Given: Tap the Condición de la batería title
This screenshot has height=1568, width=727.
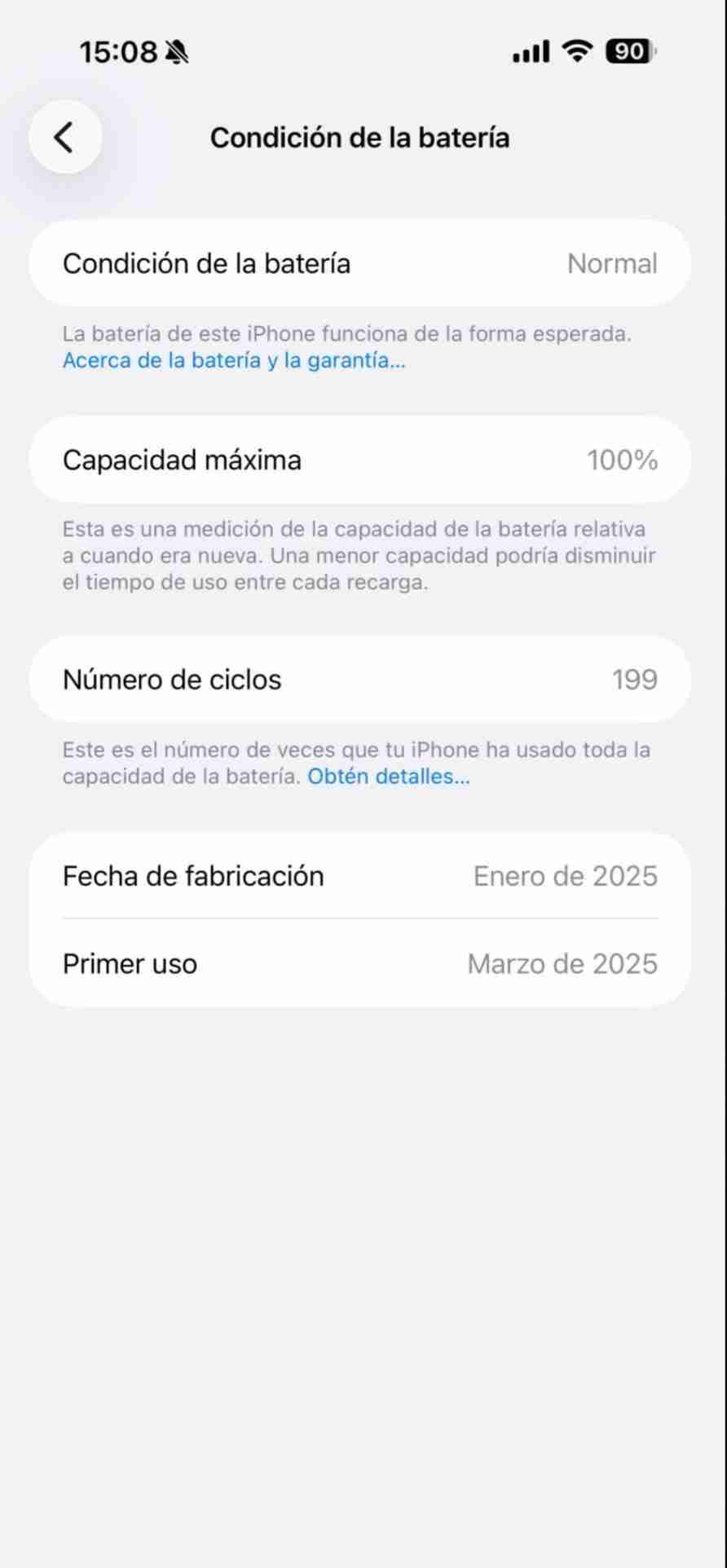Looking at the screenshot, I should [x=360, y=137].
